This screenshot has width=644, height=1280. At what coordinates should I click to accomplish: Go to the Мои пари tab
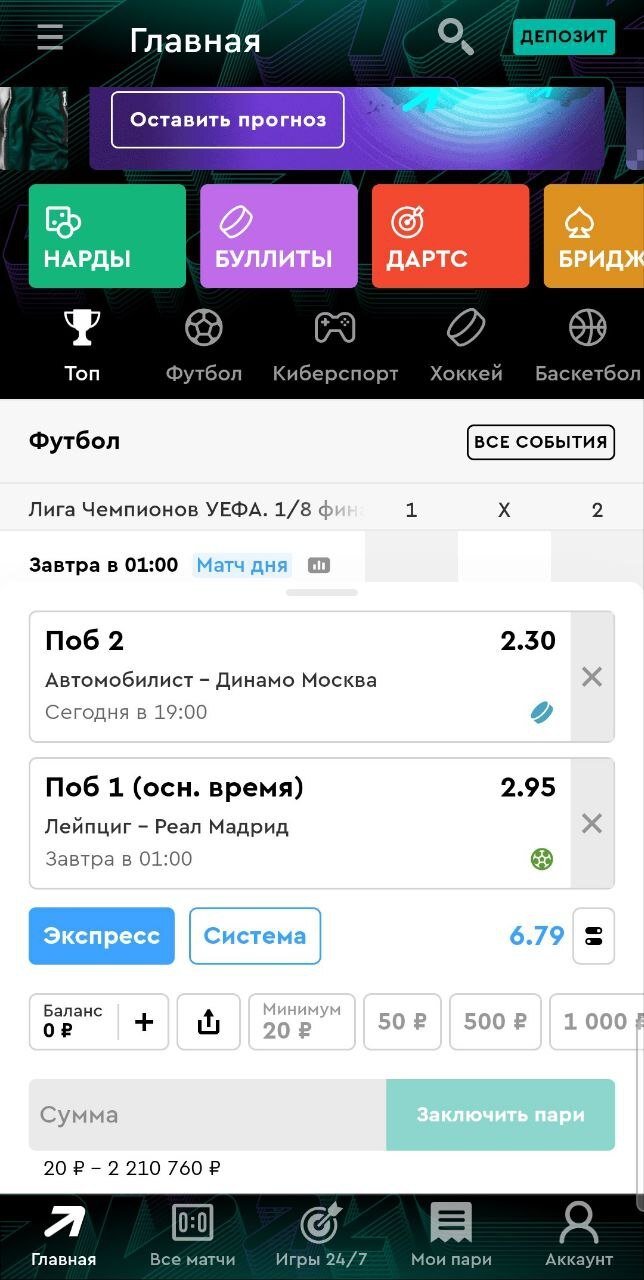click(451, 1235)
